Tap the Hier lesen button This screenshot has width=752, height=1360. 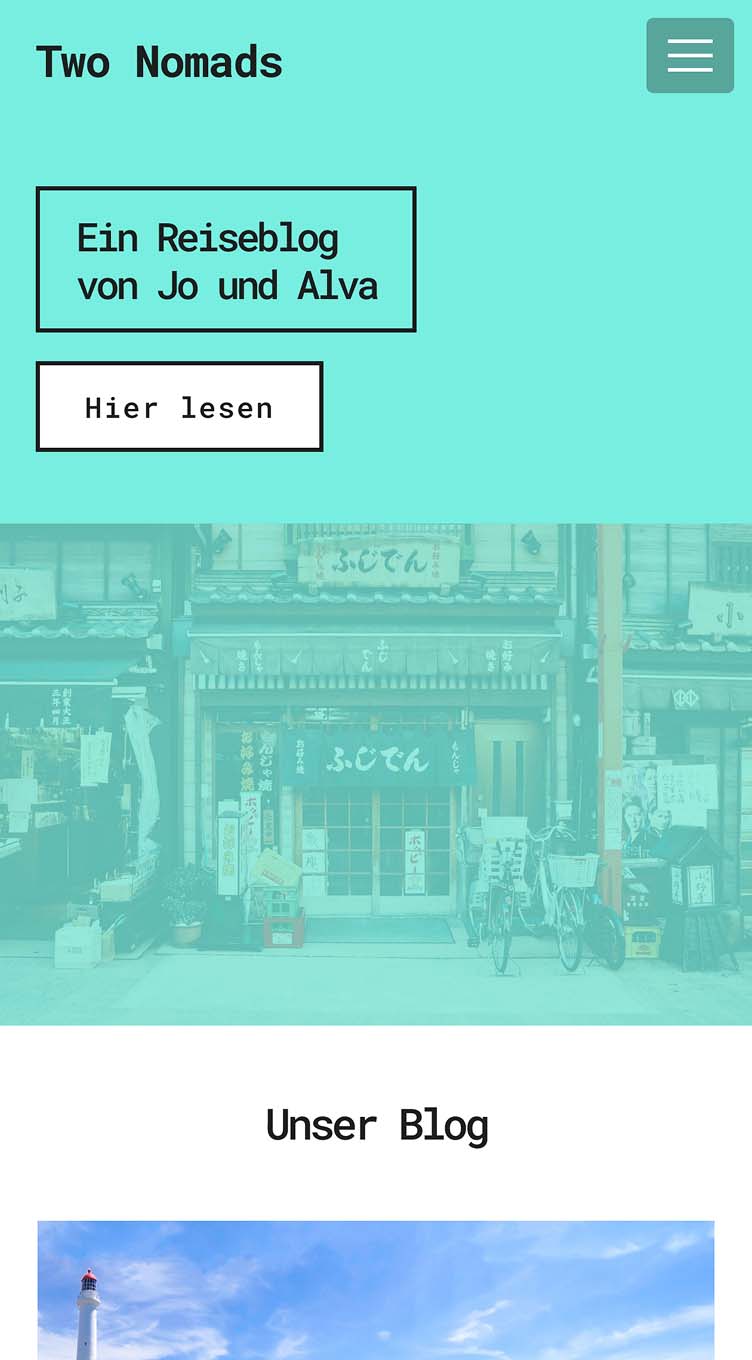[x=180, y=407]
